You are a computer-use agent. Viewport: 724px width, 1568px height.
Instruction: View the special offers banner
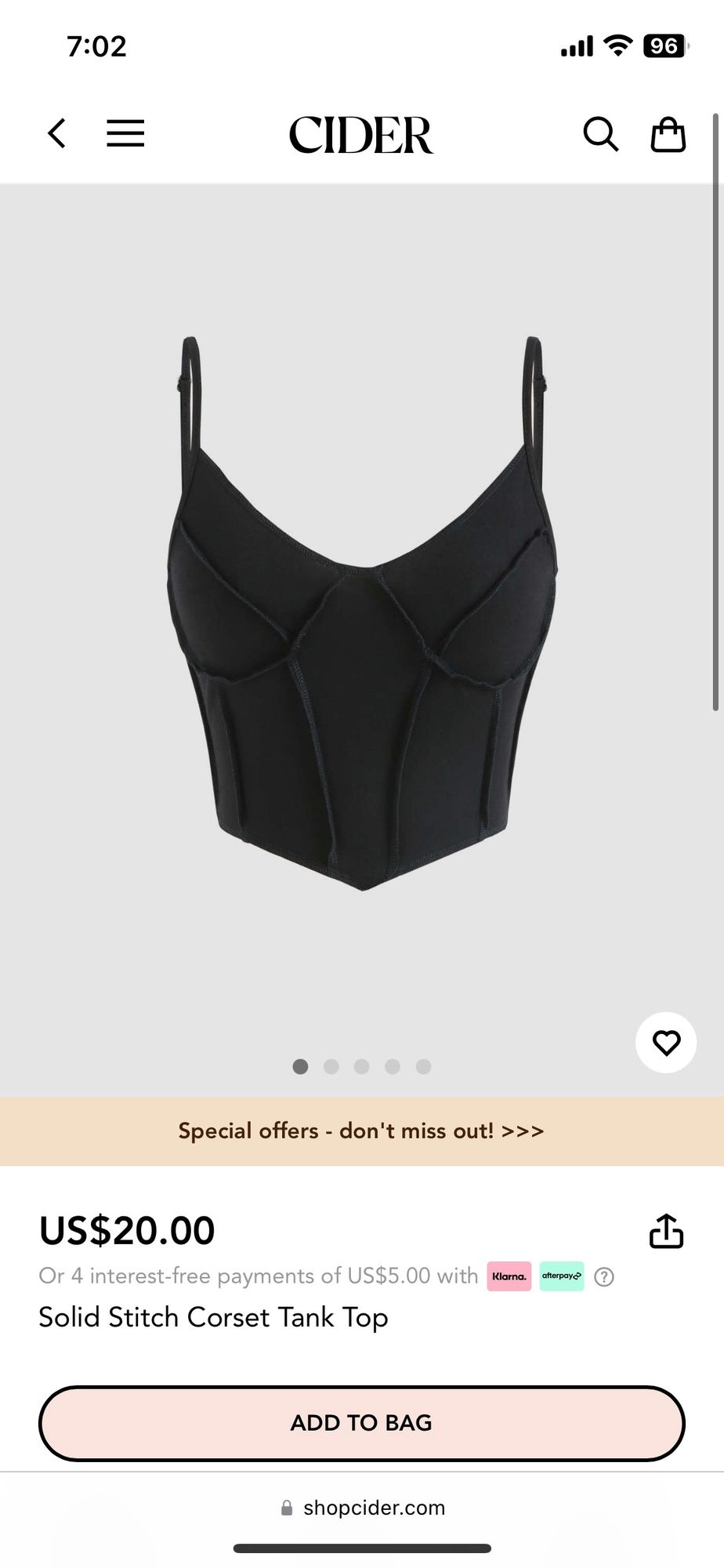point(361,1131)
